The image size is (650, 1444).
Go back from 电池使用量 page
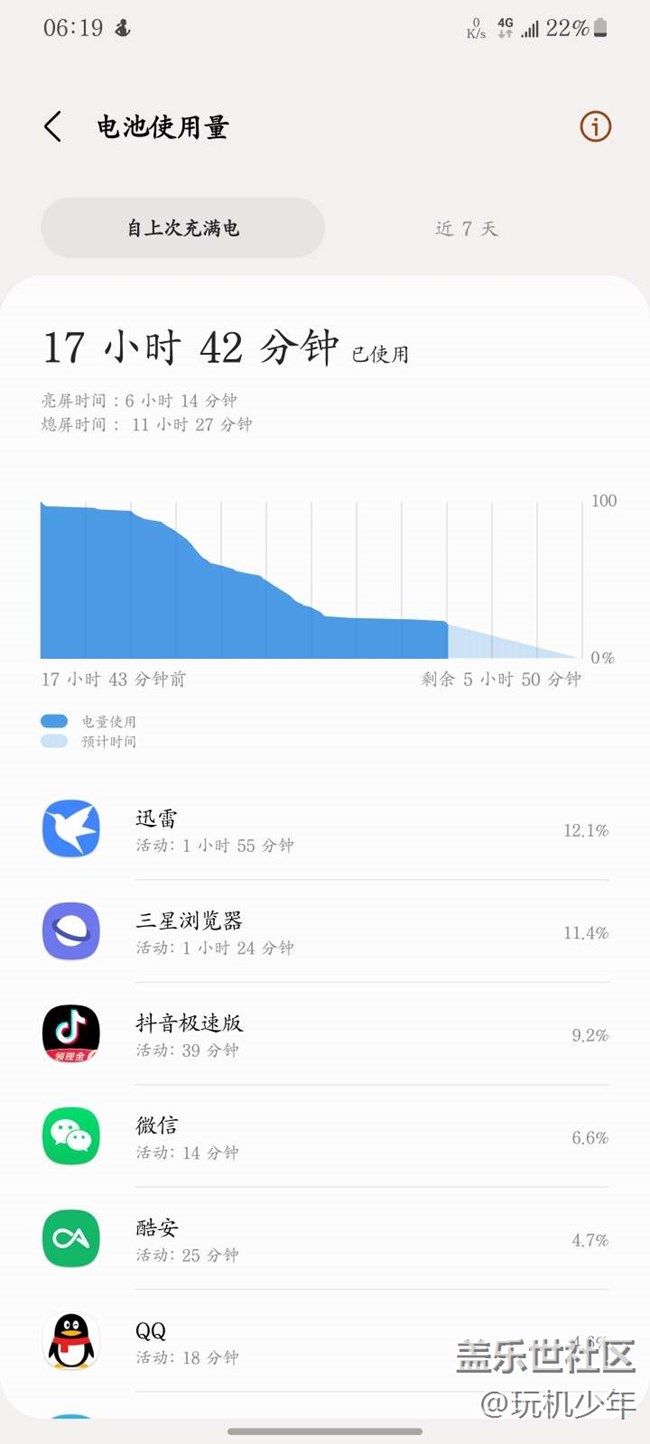pos(53,127)
